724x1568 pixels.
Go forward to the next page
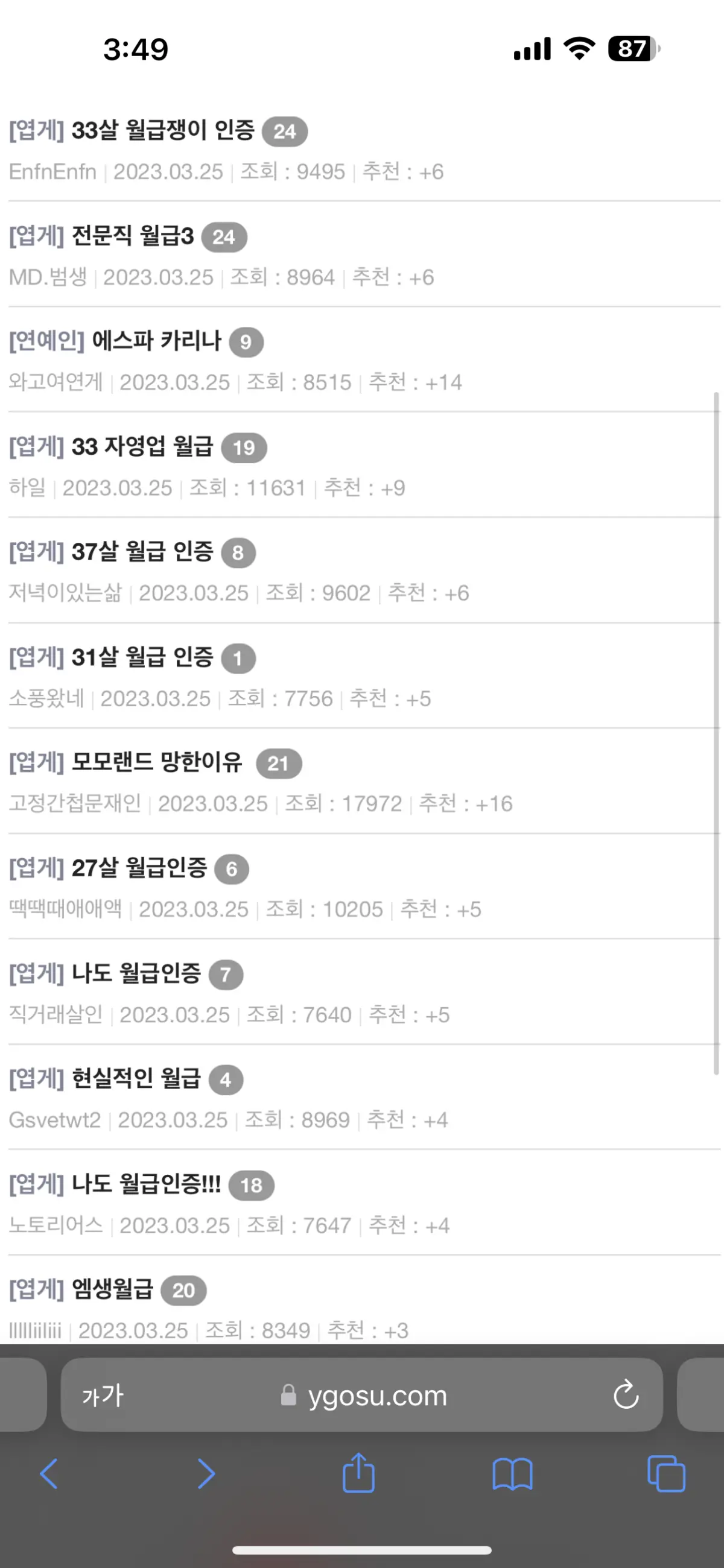pos(206,1474)
